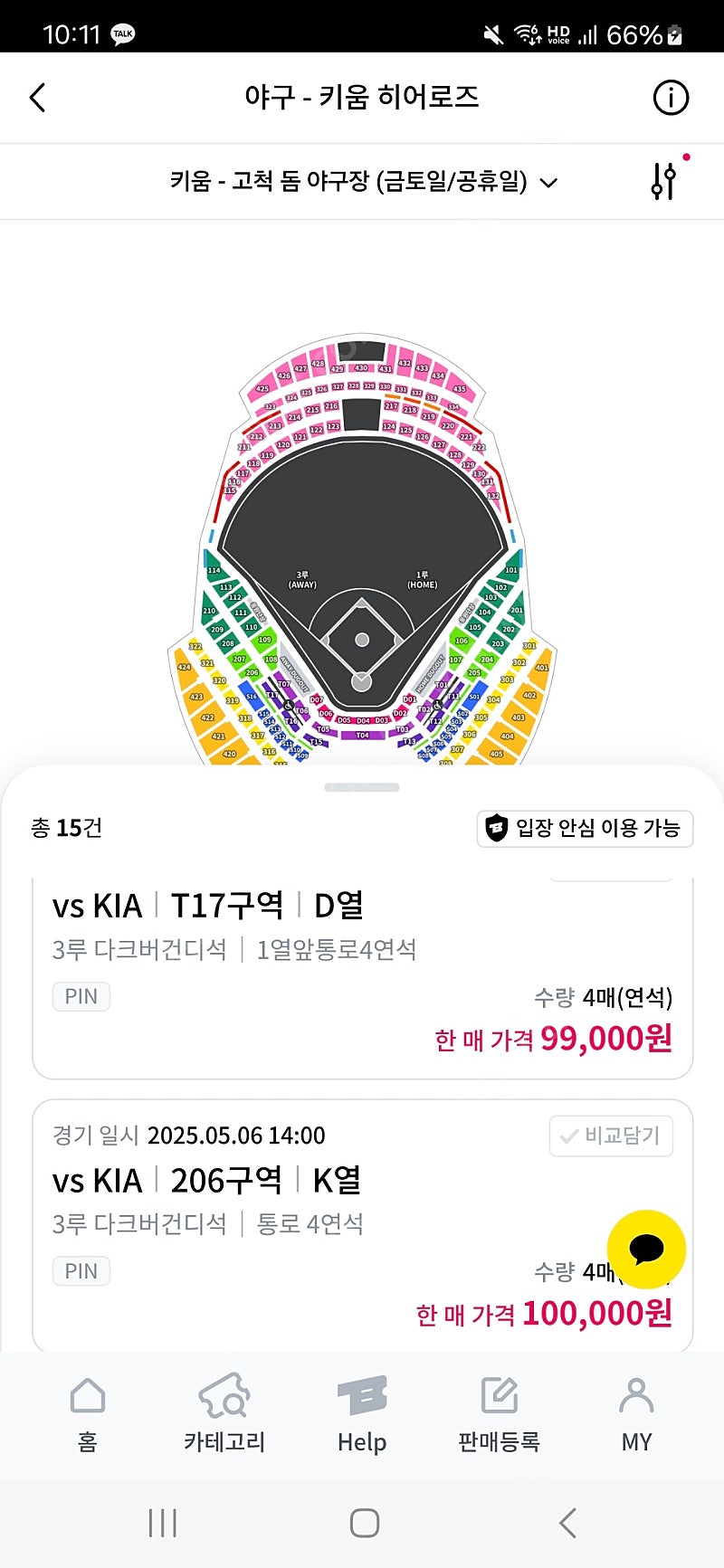Switch to the 판매등록 tab
Image resolution: width=724 pixels, height=1568 pixels.
coord(499,1416)
